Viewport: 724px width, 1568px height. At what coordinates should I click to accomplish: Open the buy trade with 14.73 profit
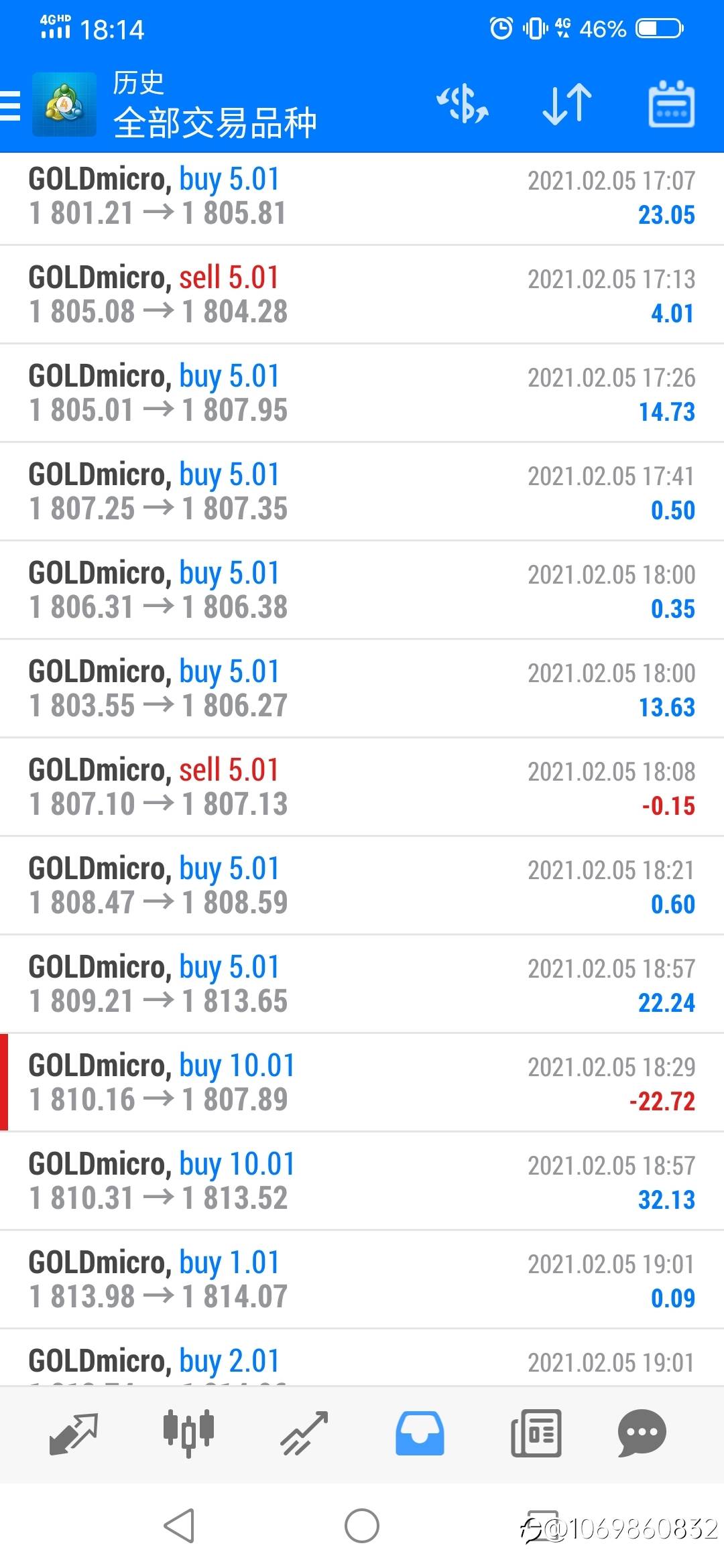(362, 393)
